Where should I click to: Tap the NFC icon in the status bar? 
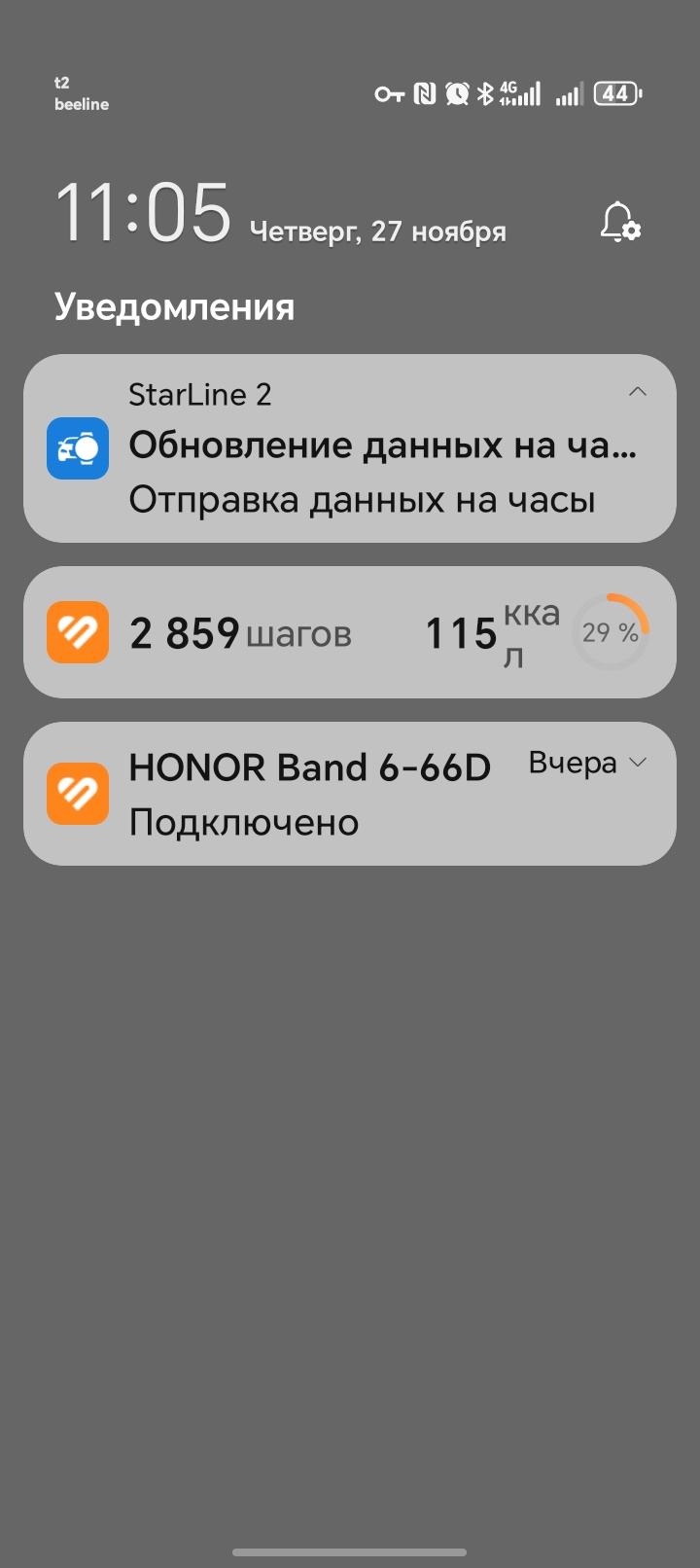pos(426,92)
